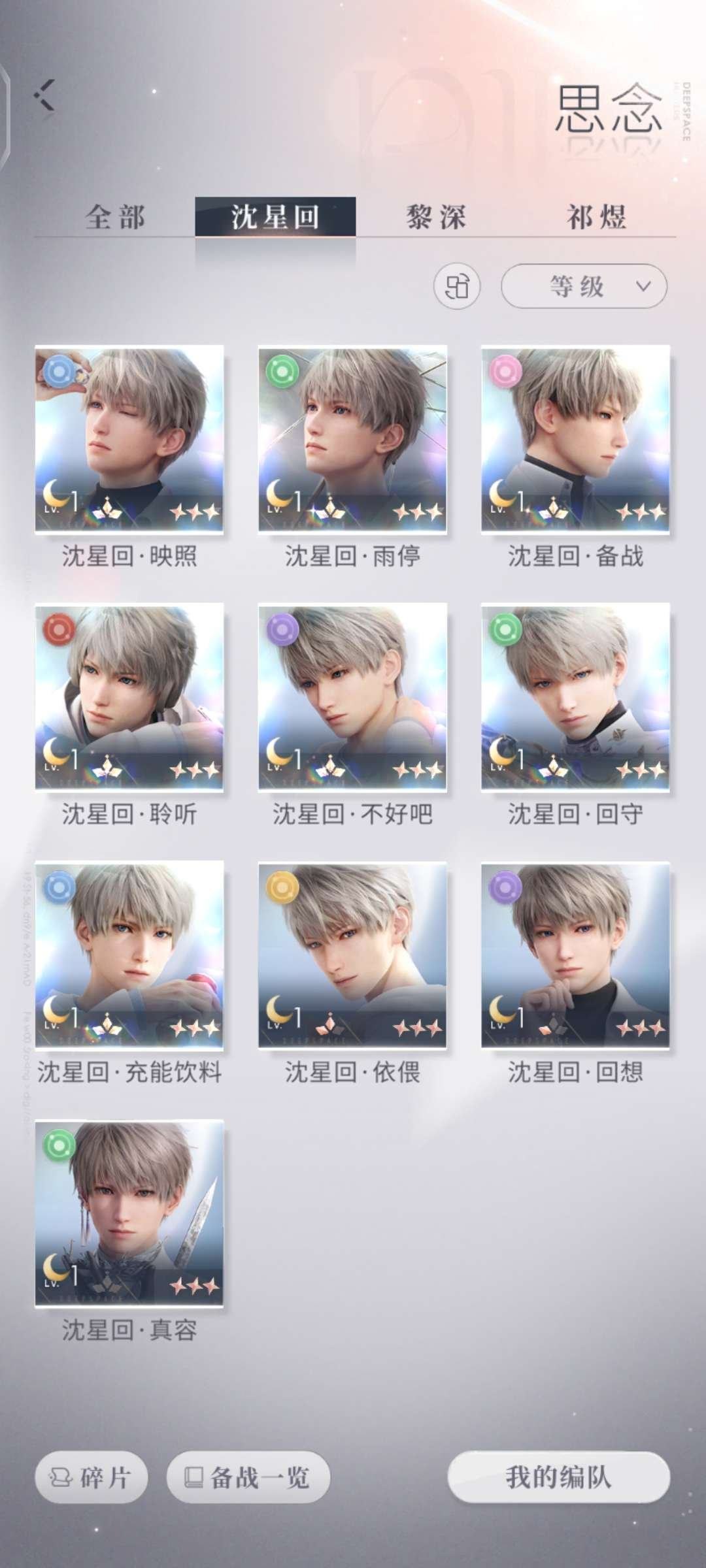Select the 沈星回·真容 card
The width and height of the screenshot is (706, 1568).
(x=129, y=1213)
